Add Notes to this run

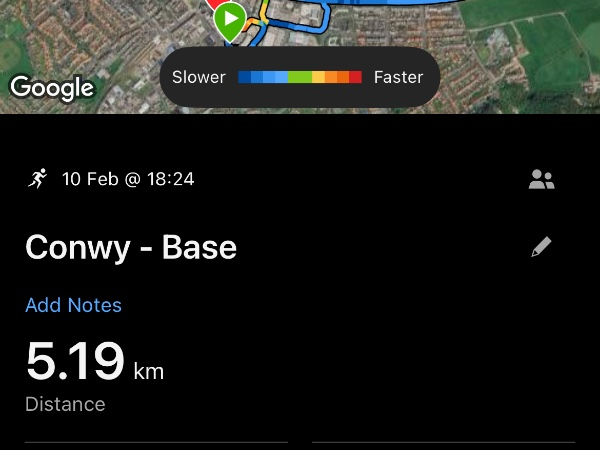pyautogui.click(x=73, y=305)
